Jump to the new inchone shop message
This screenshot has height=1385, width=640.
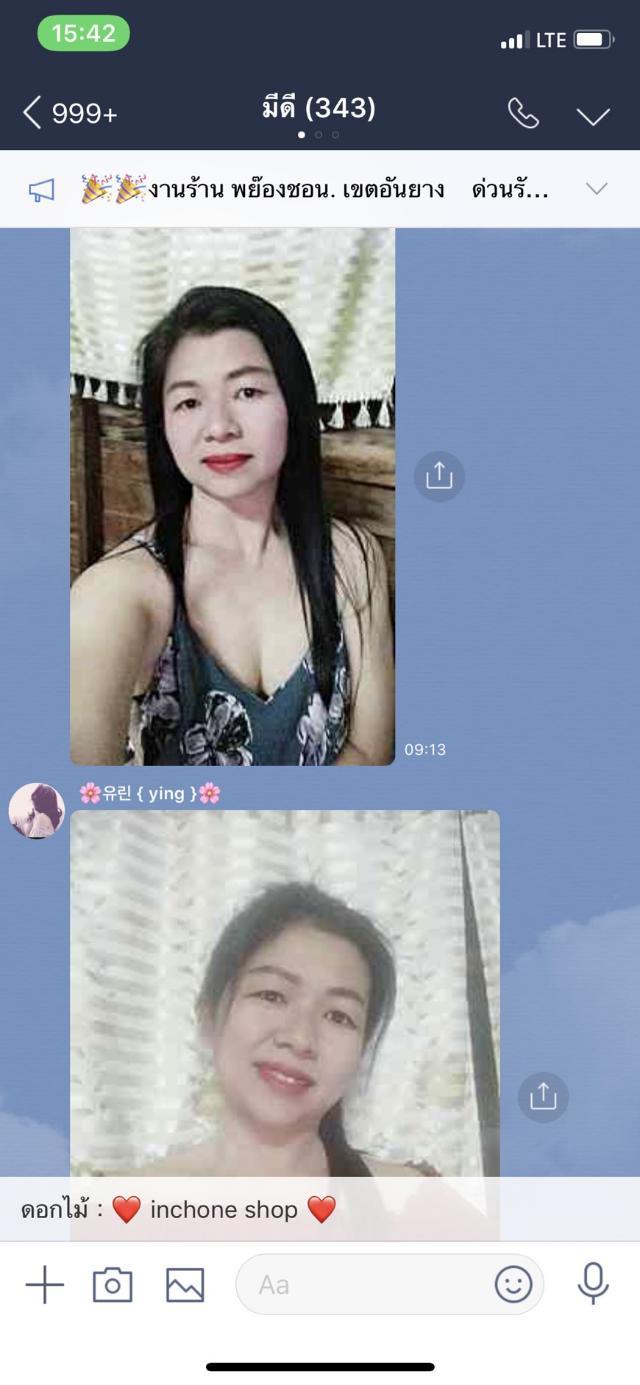[x=320, y=1210]
